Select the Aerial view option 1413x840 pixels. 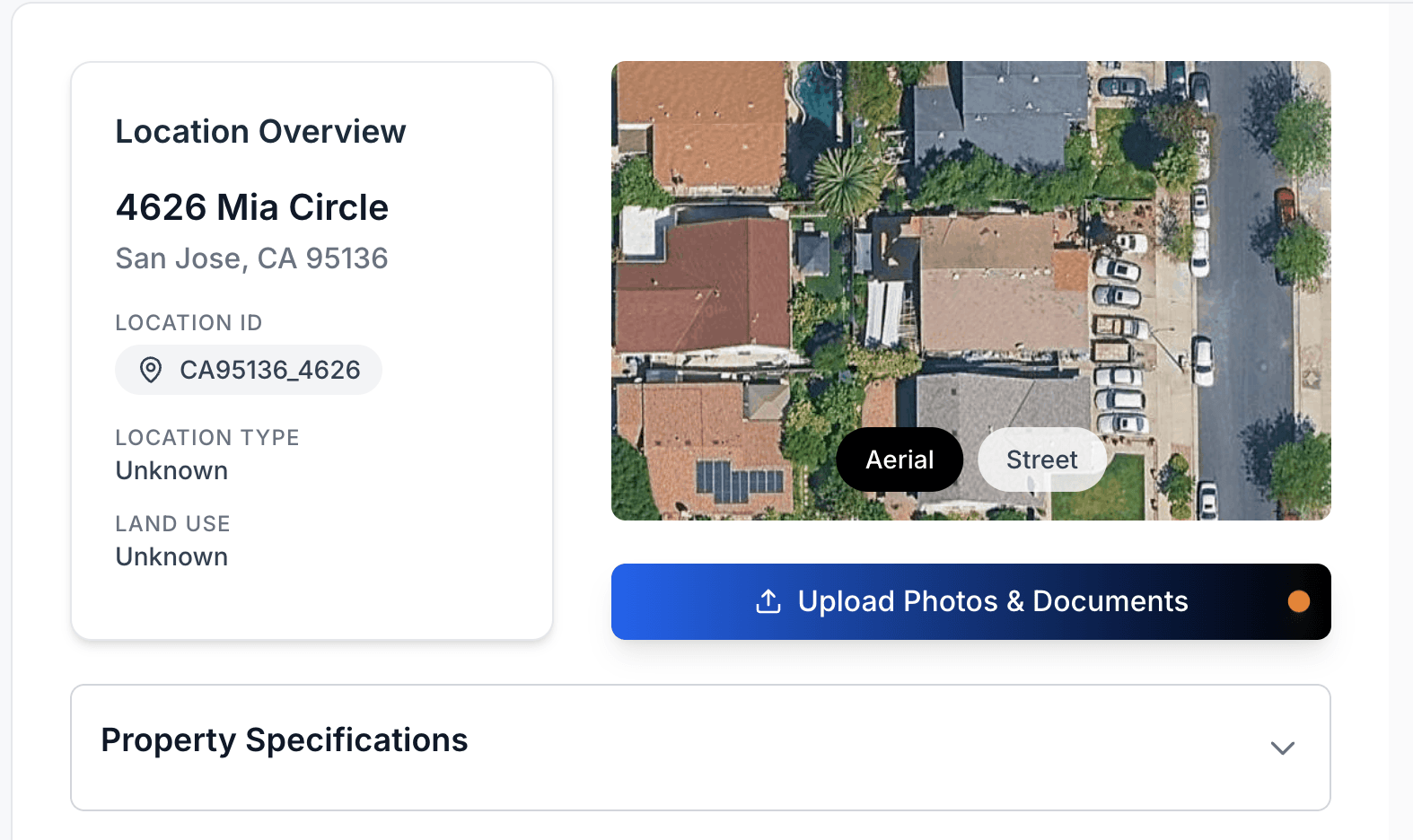pyautogui.click(x=900, y=459)
